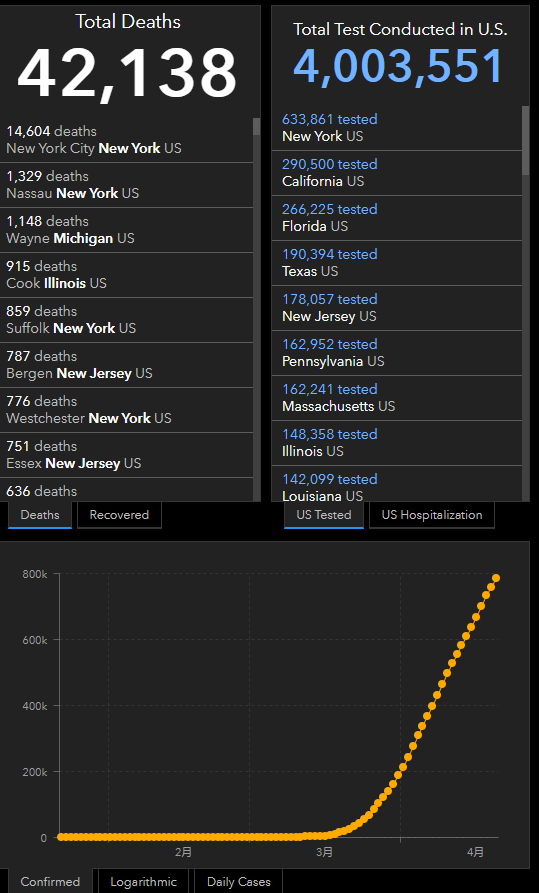Select Texas tested row
Viewport: 539px width, 893px height.
point(397,263)
